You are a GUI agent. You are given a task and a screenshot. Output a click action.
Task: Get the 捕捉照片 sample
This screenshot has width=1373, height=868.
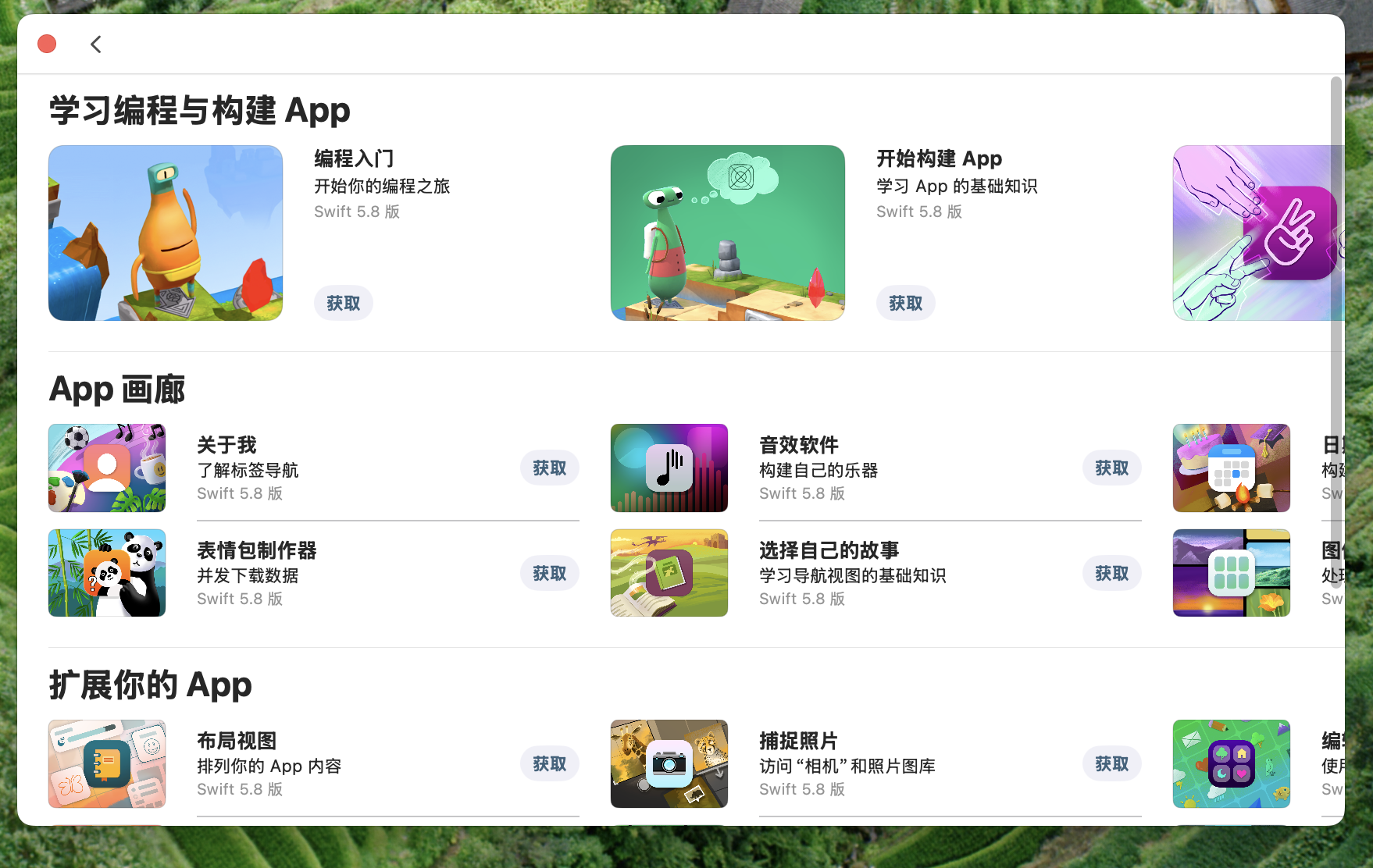pos(1111,764)
